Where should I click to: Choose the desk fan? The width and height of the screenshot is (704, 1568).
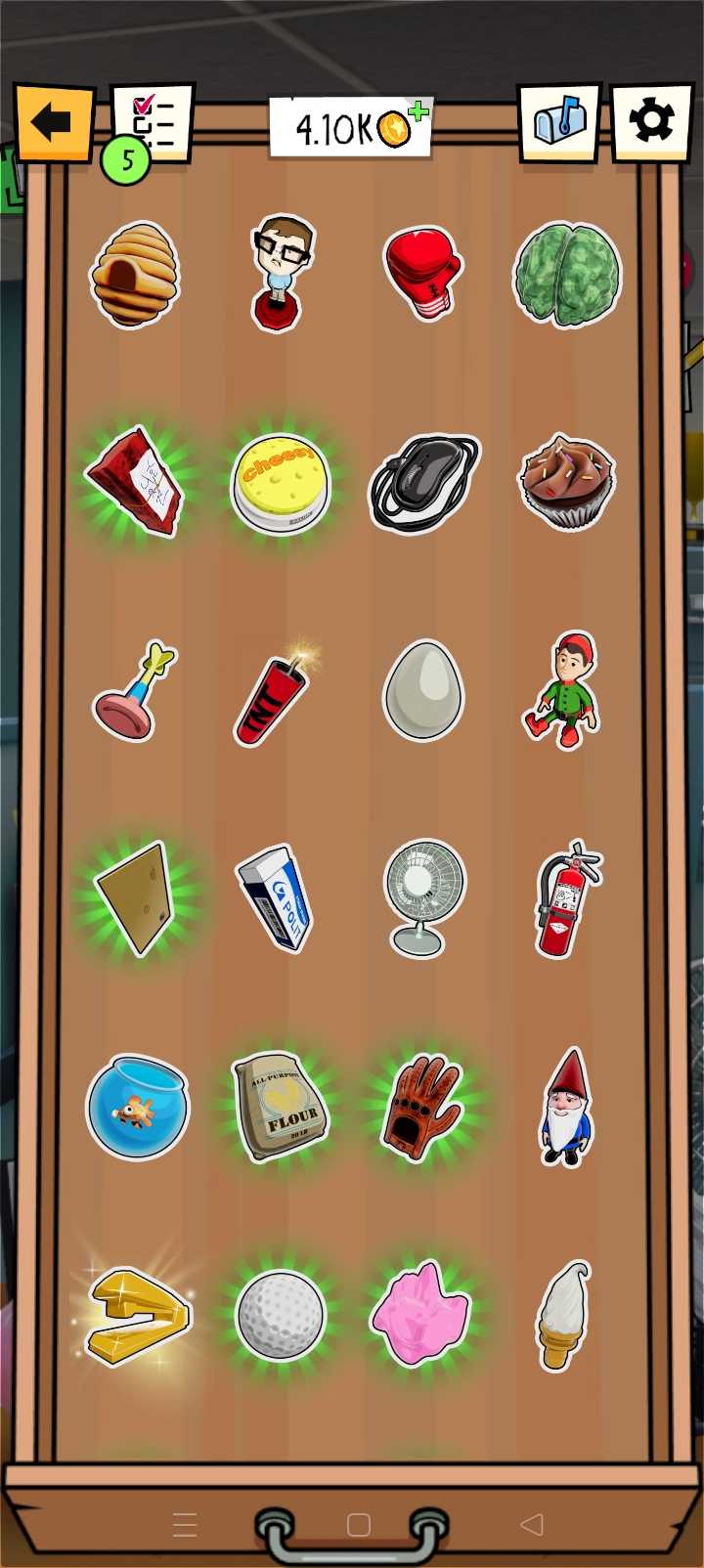422,897
